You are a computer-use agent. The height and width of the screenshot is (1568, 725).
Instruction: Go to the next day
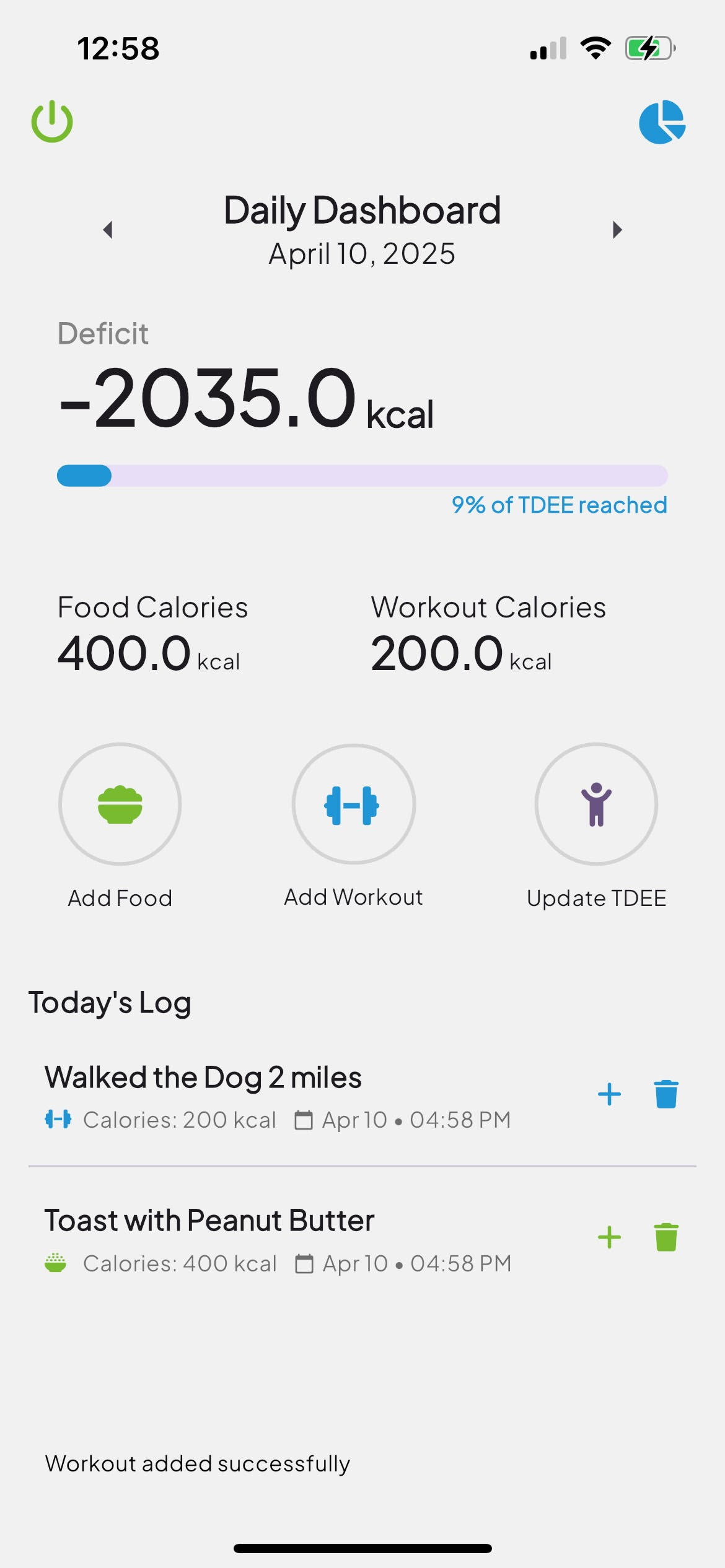tap(617, 230)
